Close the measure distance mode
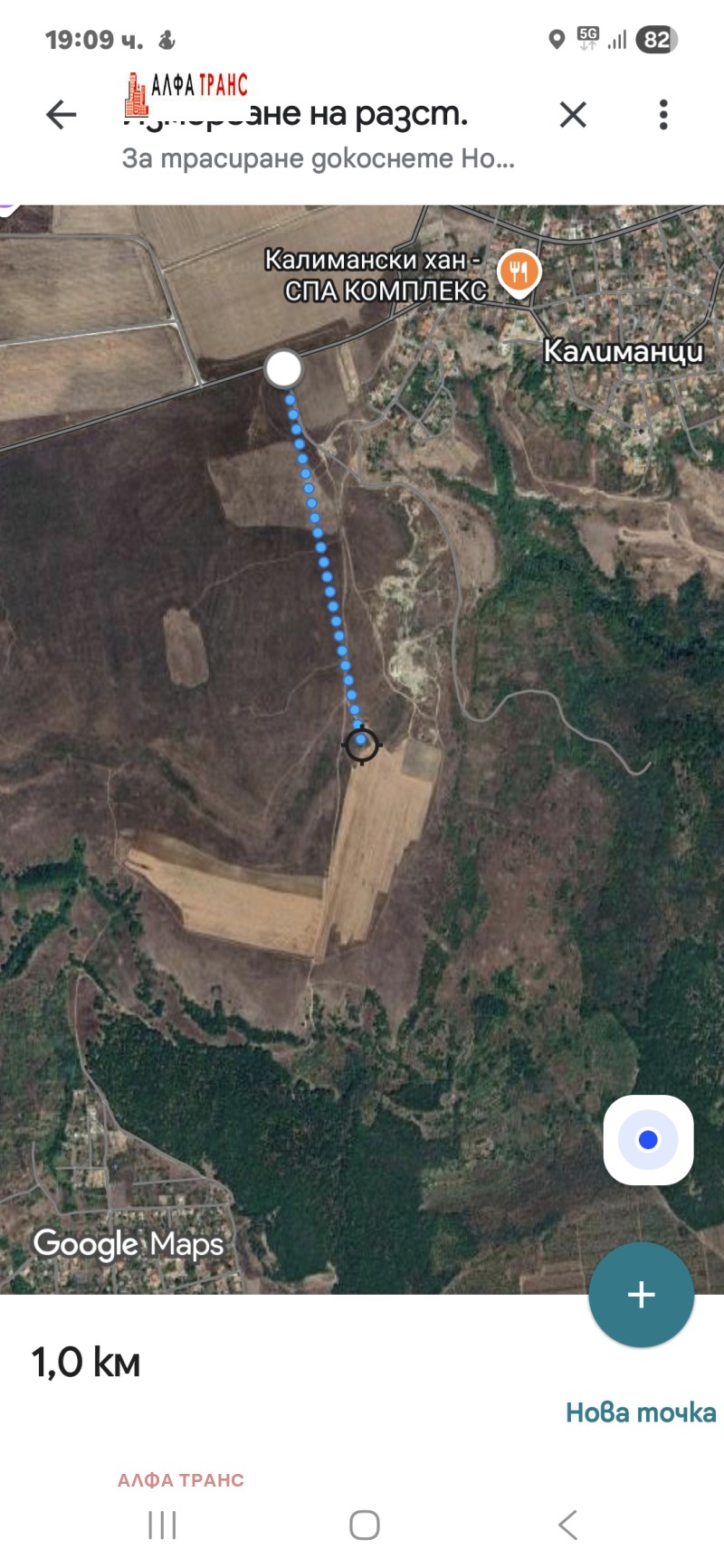 point(573,115)
